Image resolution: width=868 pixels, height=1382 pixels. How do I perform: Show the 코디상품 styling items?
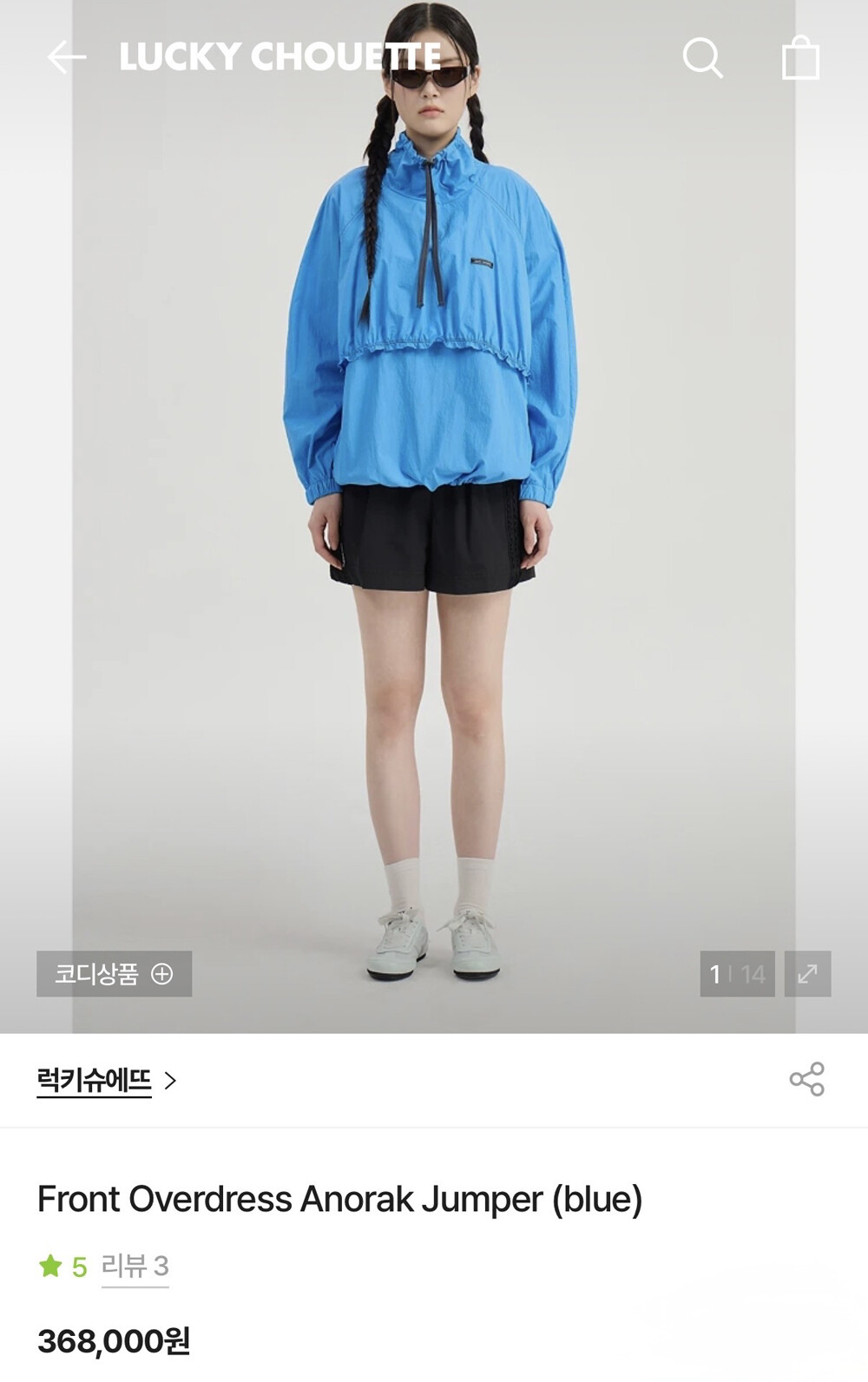click(114, 974)
